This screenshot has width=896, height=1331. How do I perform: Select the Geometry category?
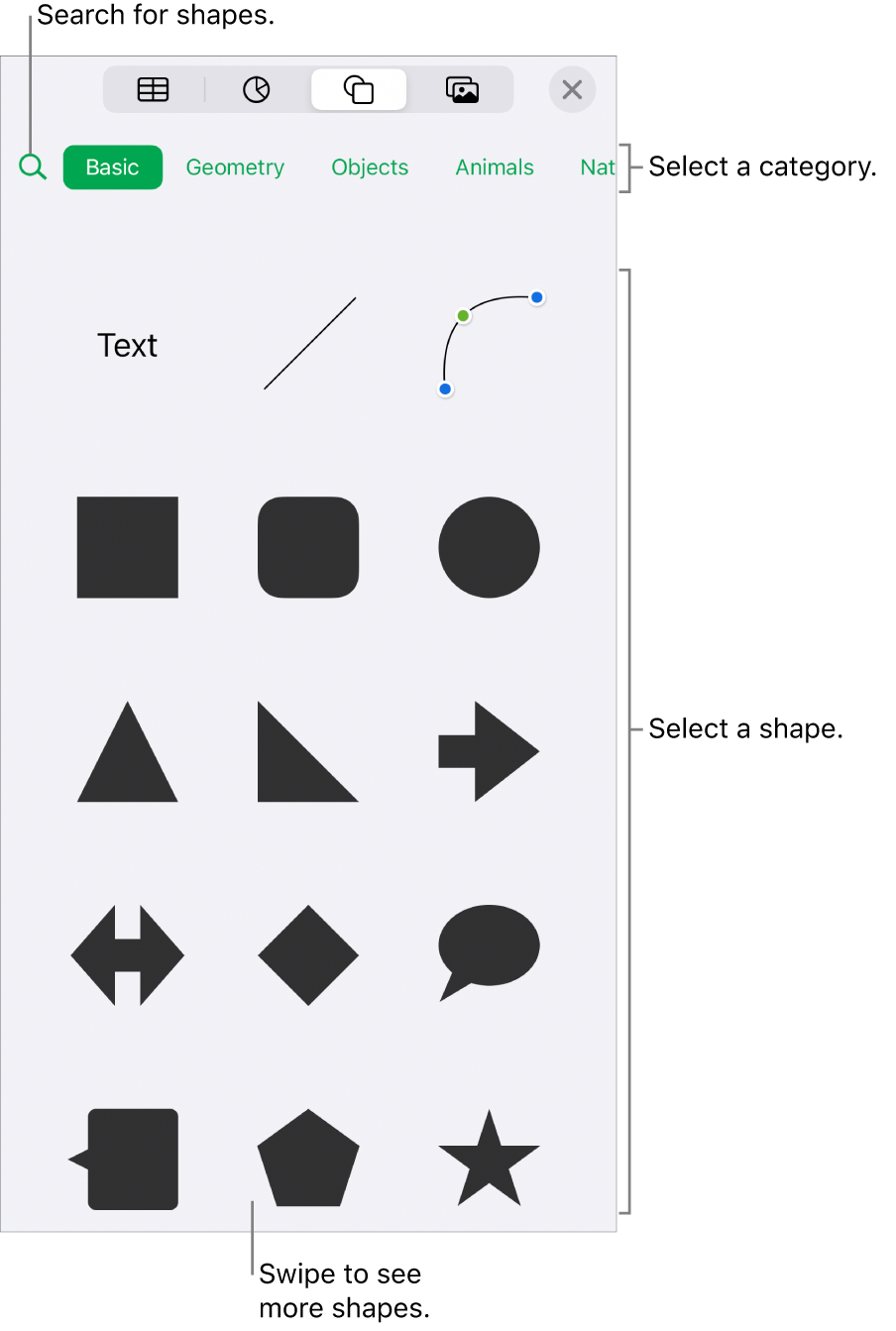click(235, 167)
